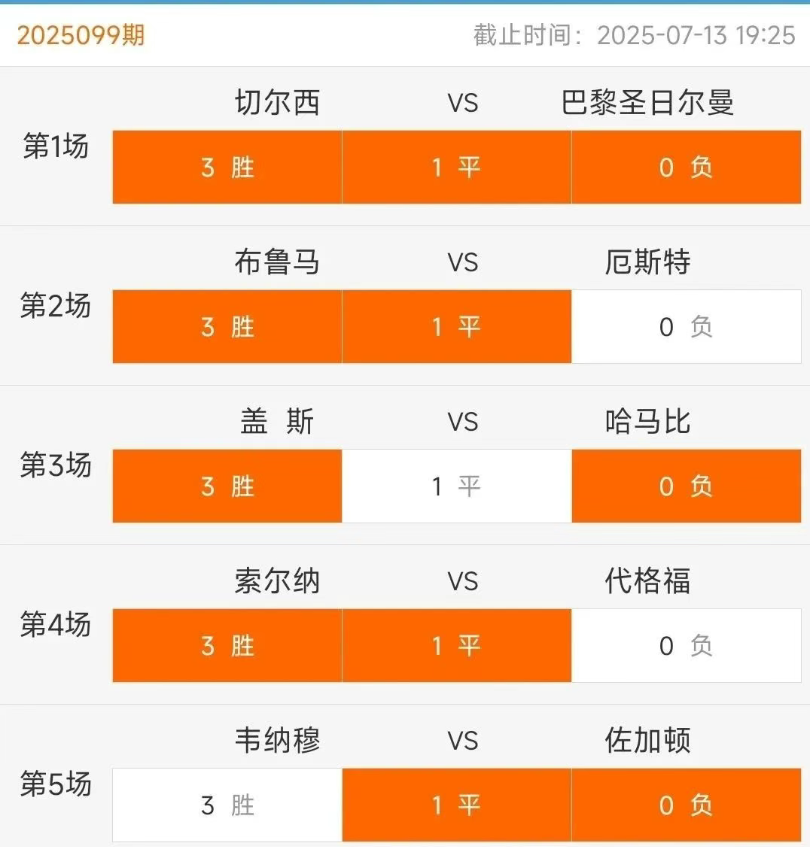Unselect 3 胜 for 索尔纳 vs 代格福
This screenshot has width=810, height=847.
point(227,646)
